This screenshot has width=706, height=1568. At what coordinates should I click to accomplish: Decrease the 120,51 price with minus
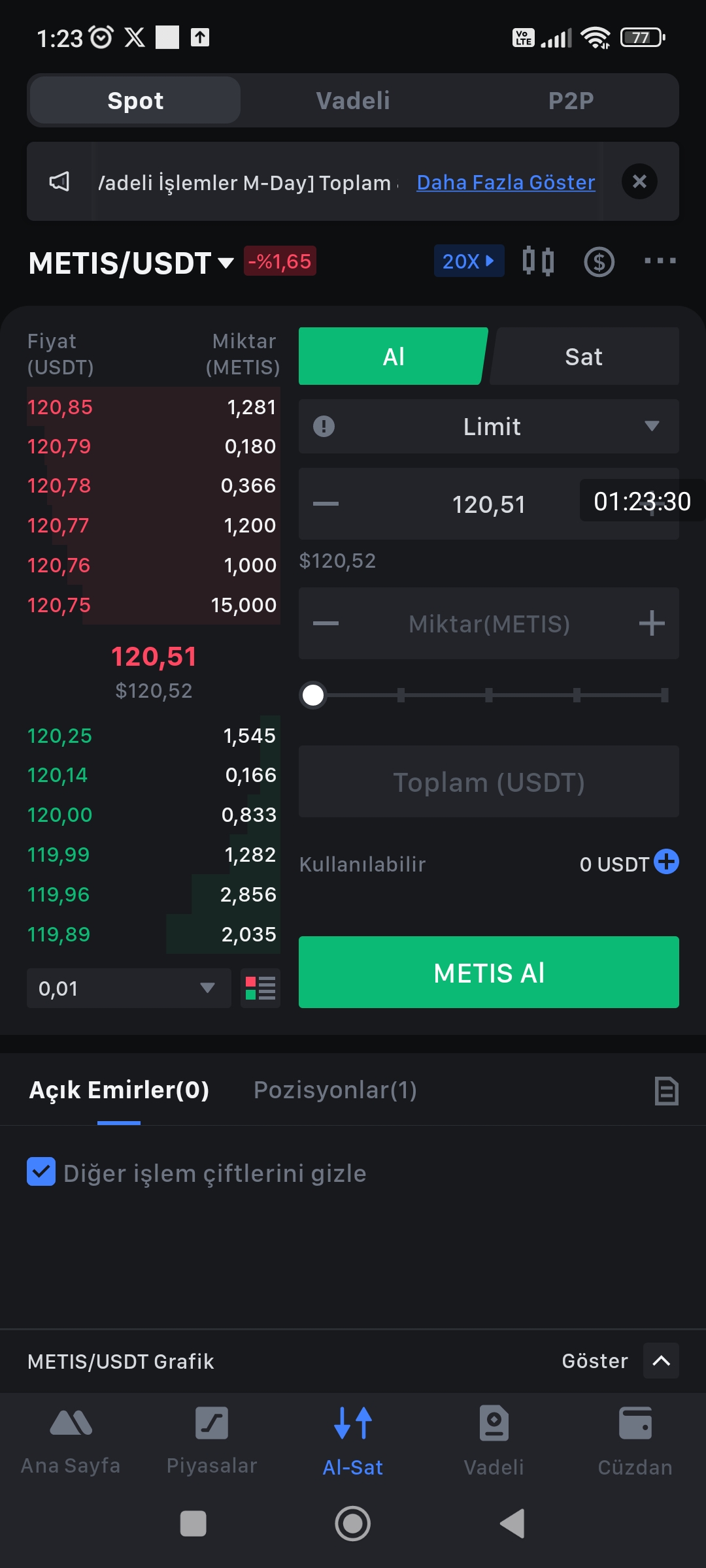326,504
